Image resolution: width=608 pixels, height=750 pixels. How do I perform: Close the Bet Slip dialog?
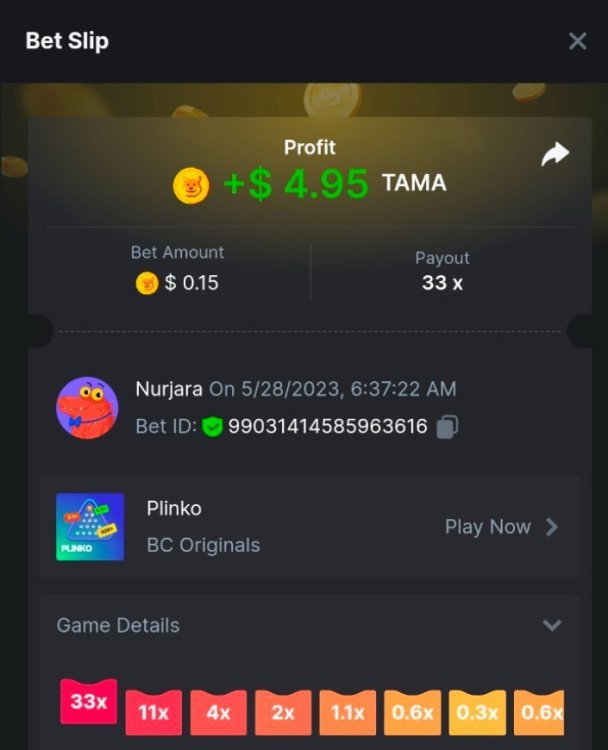coord(577,41)
